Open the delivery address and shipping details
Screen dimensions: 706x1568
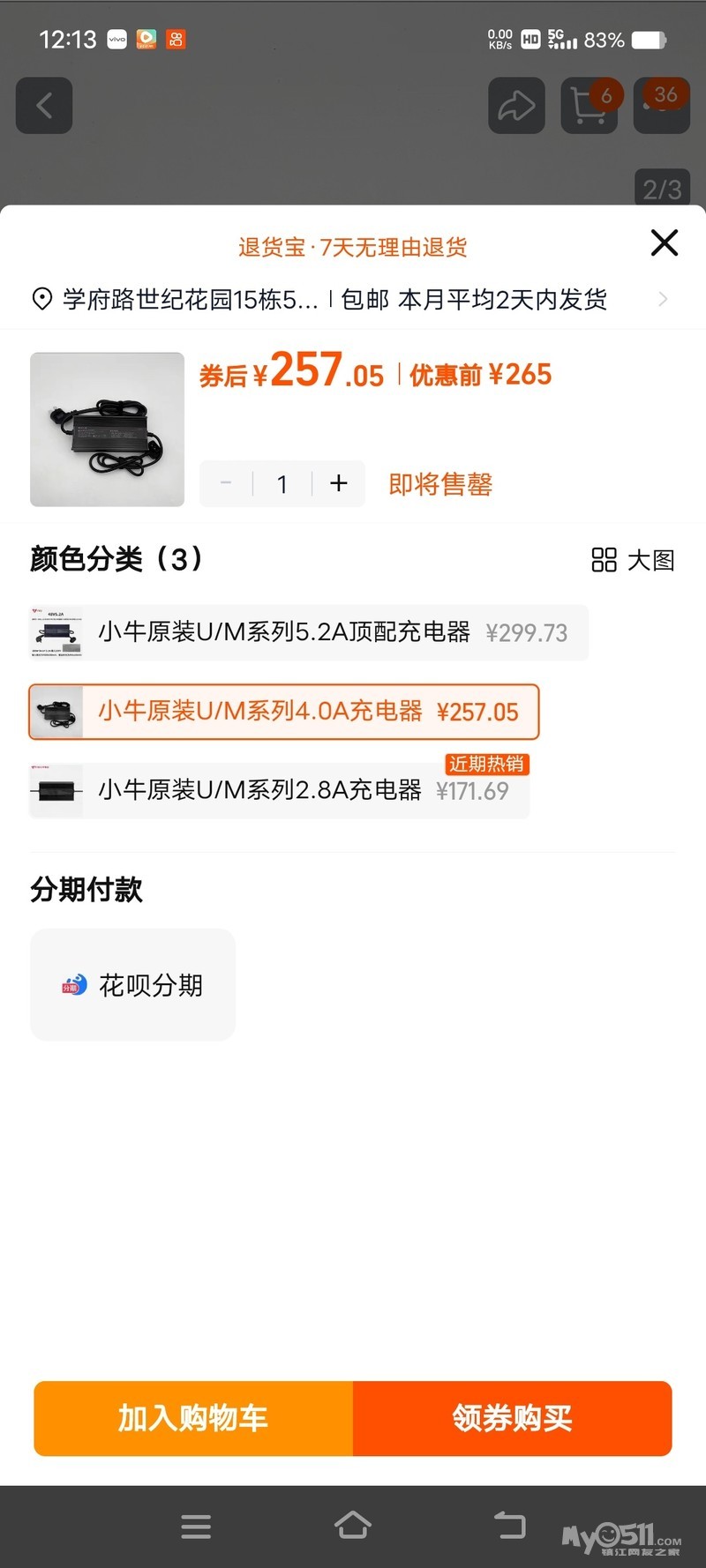click(x=353, y=300)
